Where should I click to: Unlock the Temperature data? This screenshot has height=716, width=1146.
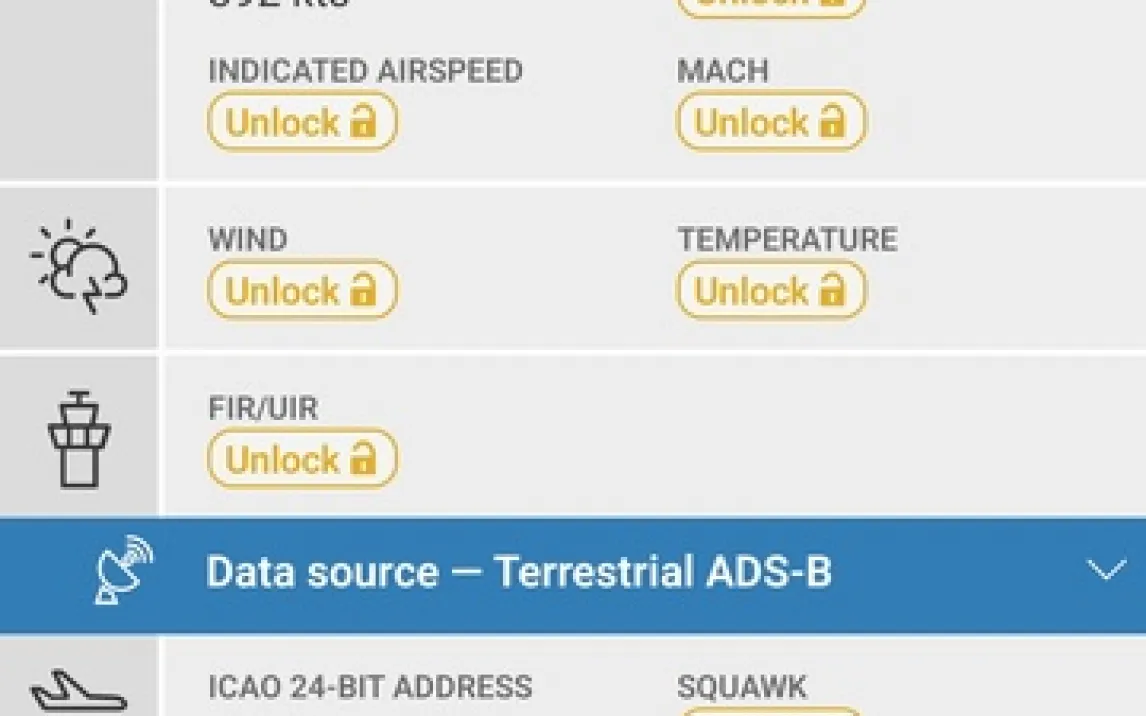coord(771,291)
